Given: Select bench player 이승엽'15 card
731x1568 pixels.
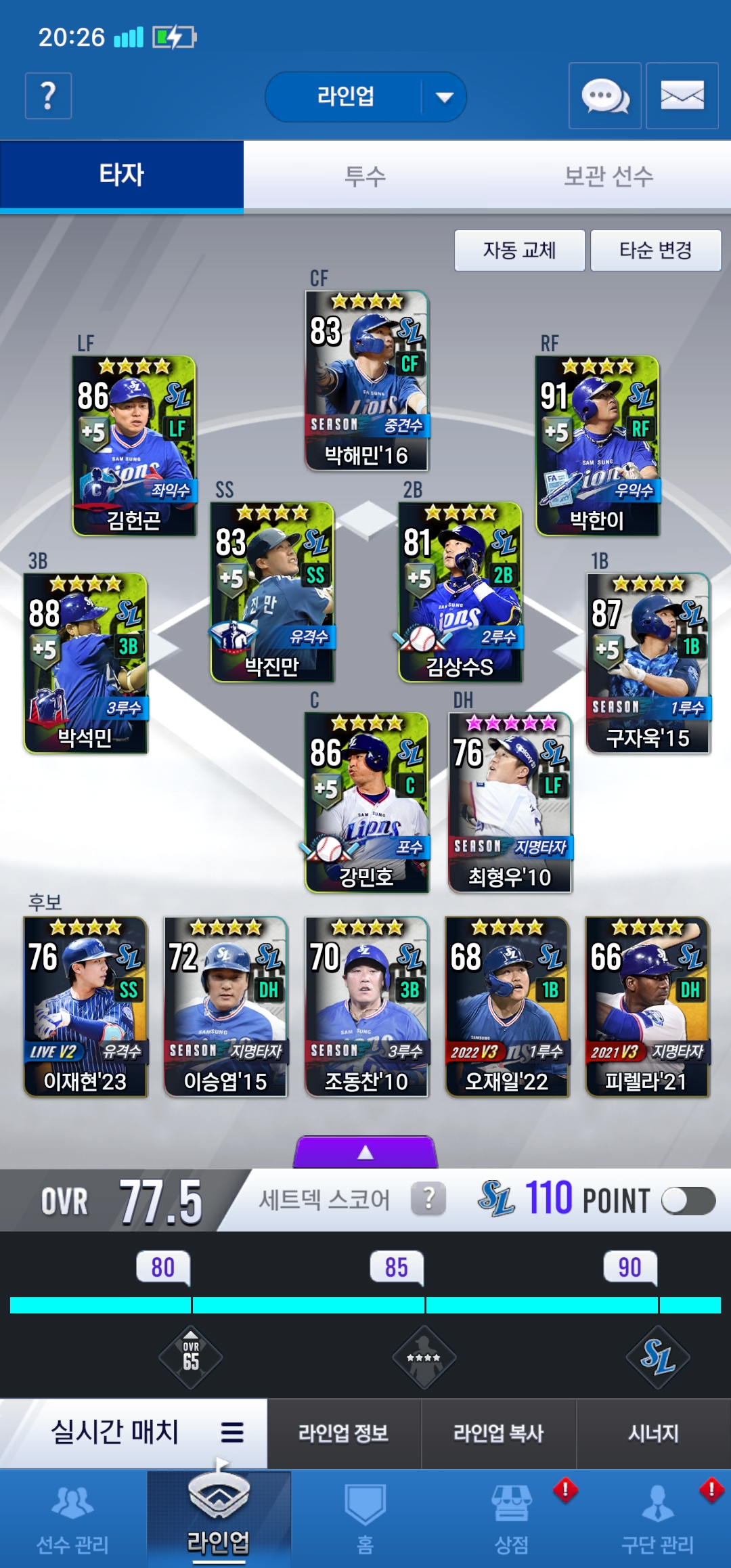Looking at the screenshot, I should tap(225, 1006).
